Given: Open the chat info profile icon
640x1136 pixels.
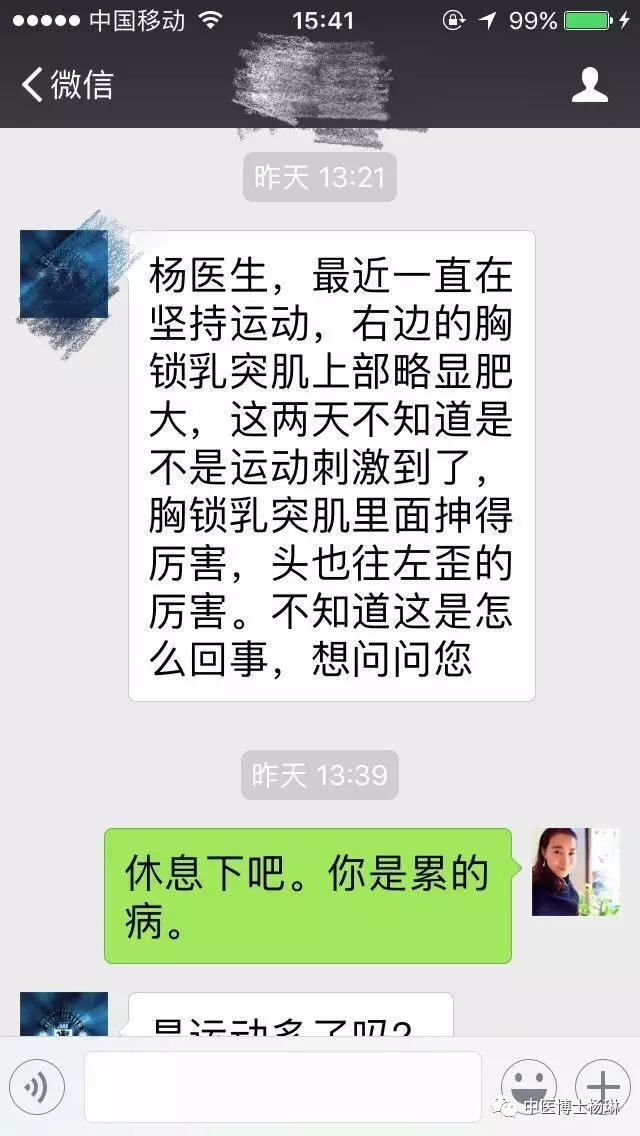Looking at the screenshot, I should 590,84.
